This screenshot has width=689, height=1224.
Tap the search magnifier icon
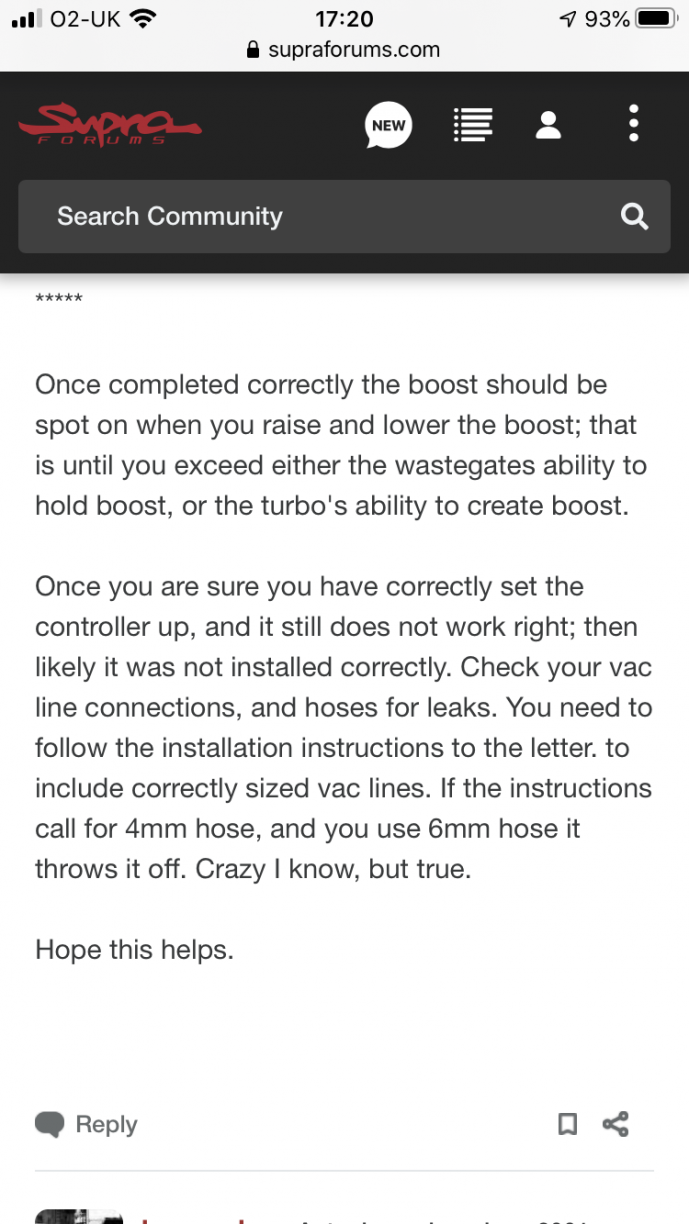coord(634,216)
